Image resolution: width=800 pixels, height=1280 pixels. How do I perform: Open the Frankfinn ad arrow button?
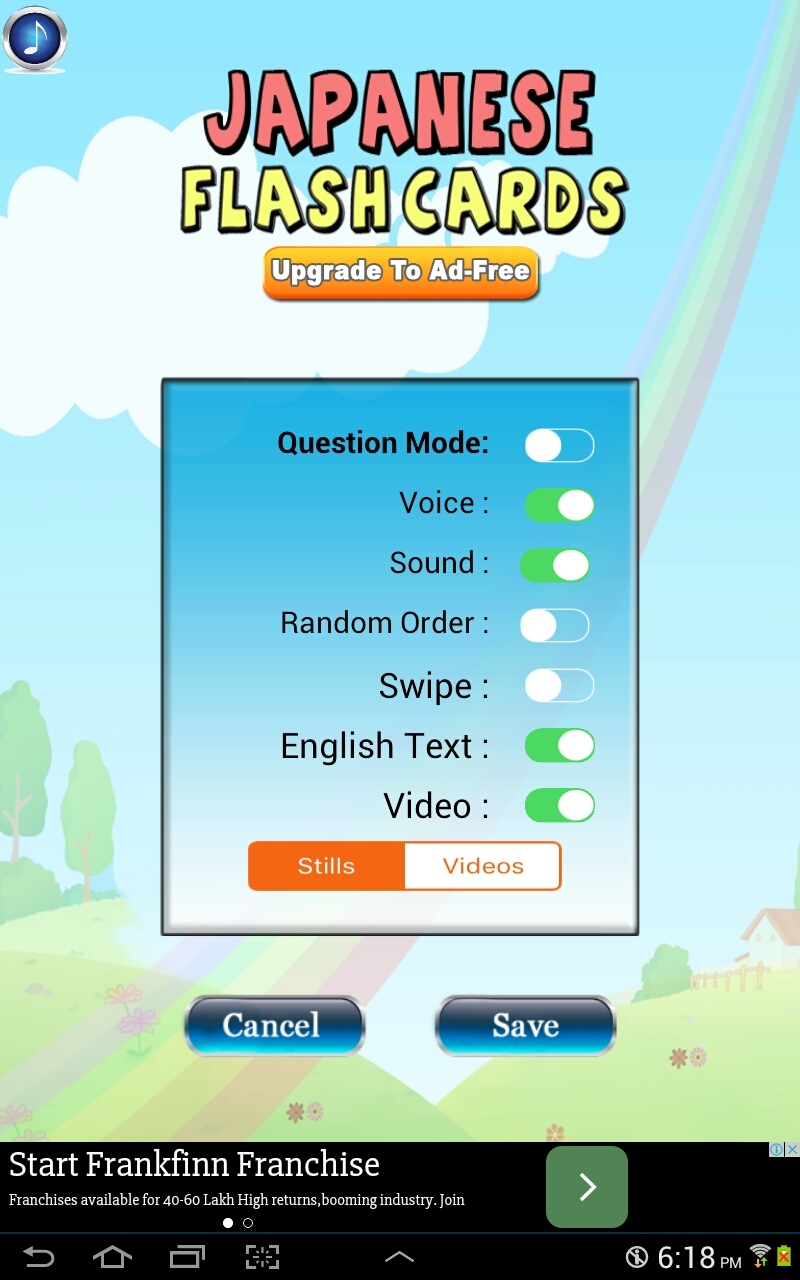pyautogui.click(x=587, y=1187)
